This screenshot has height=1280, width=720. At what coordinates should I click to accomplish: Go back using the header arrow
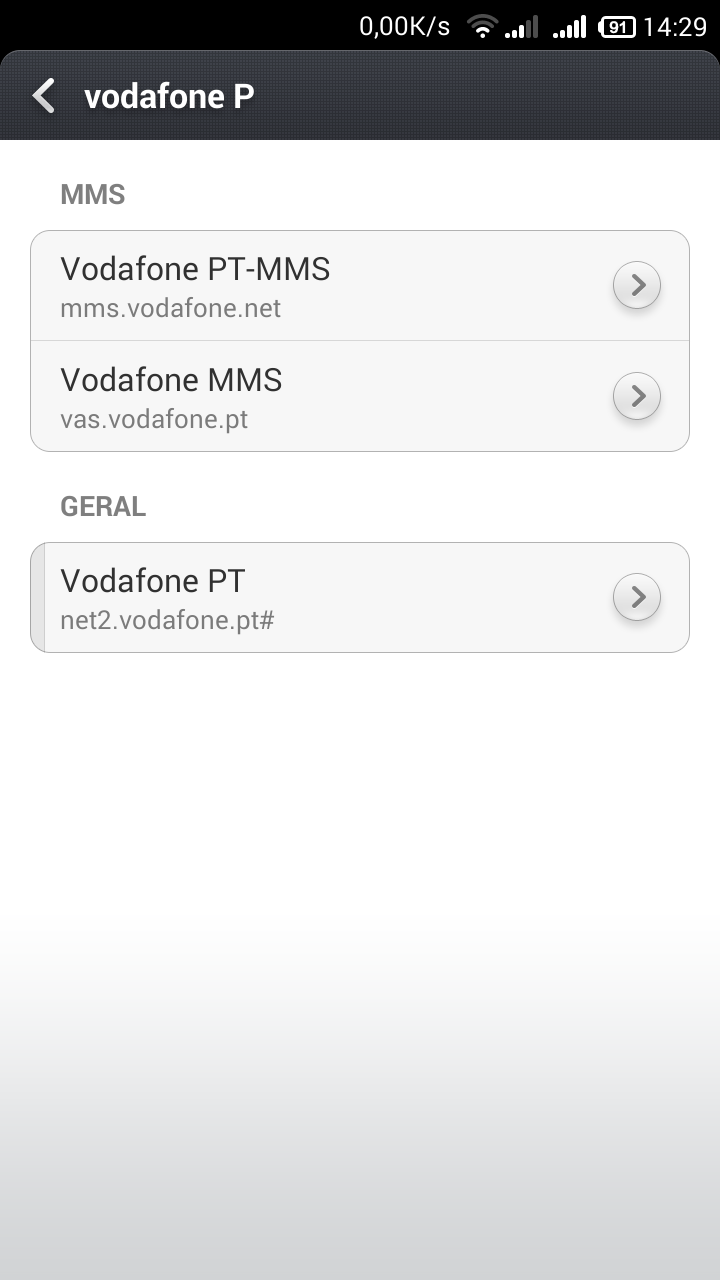pos(43,96)
